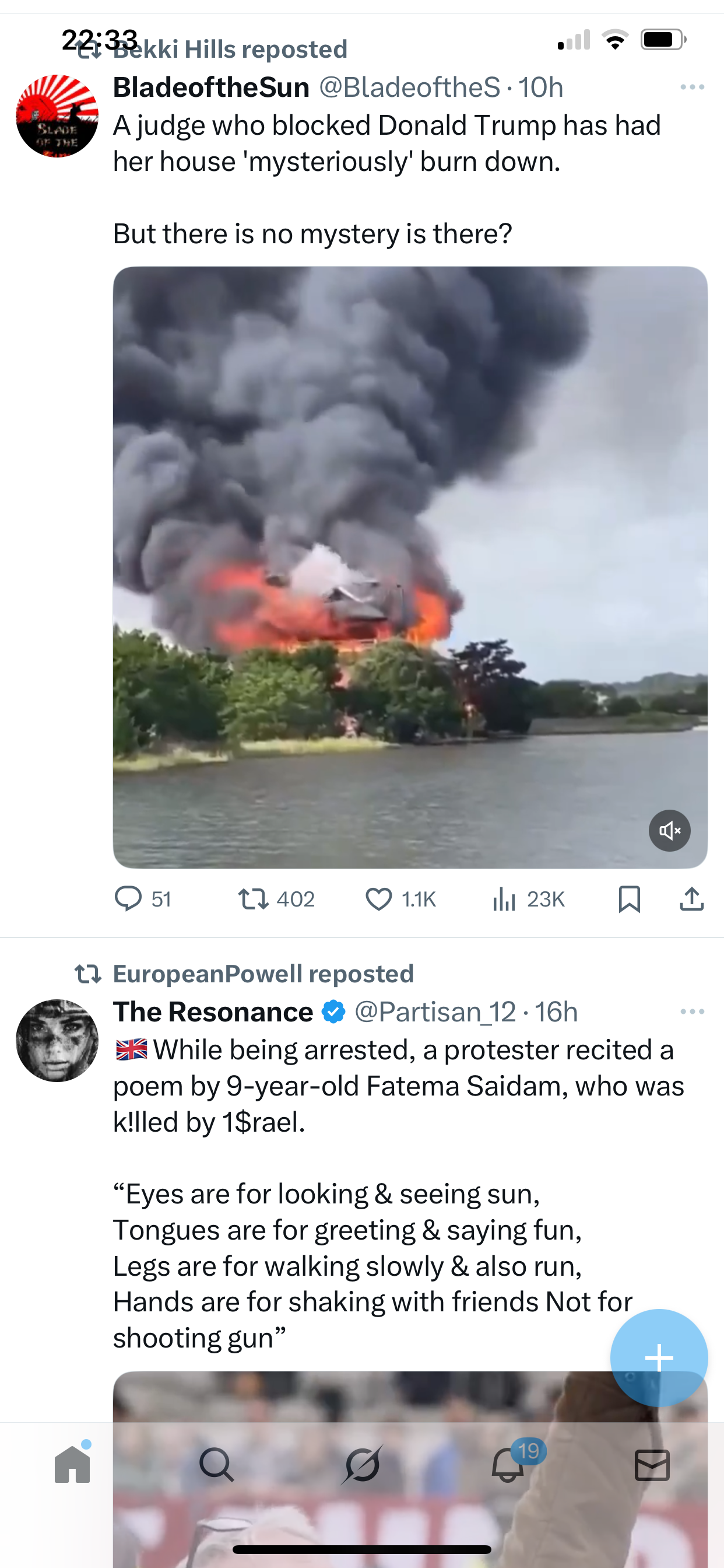Compose a new post
724x1568 pixels.
tap(658, 1357)
